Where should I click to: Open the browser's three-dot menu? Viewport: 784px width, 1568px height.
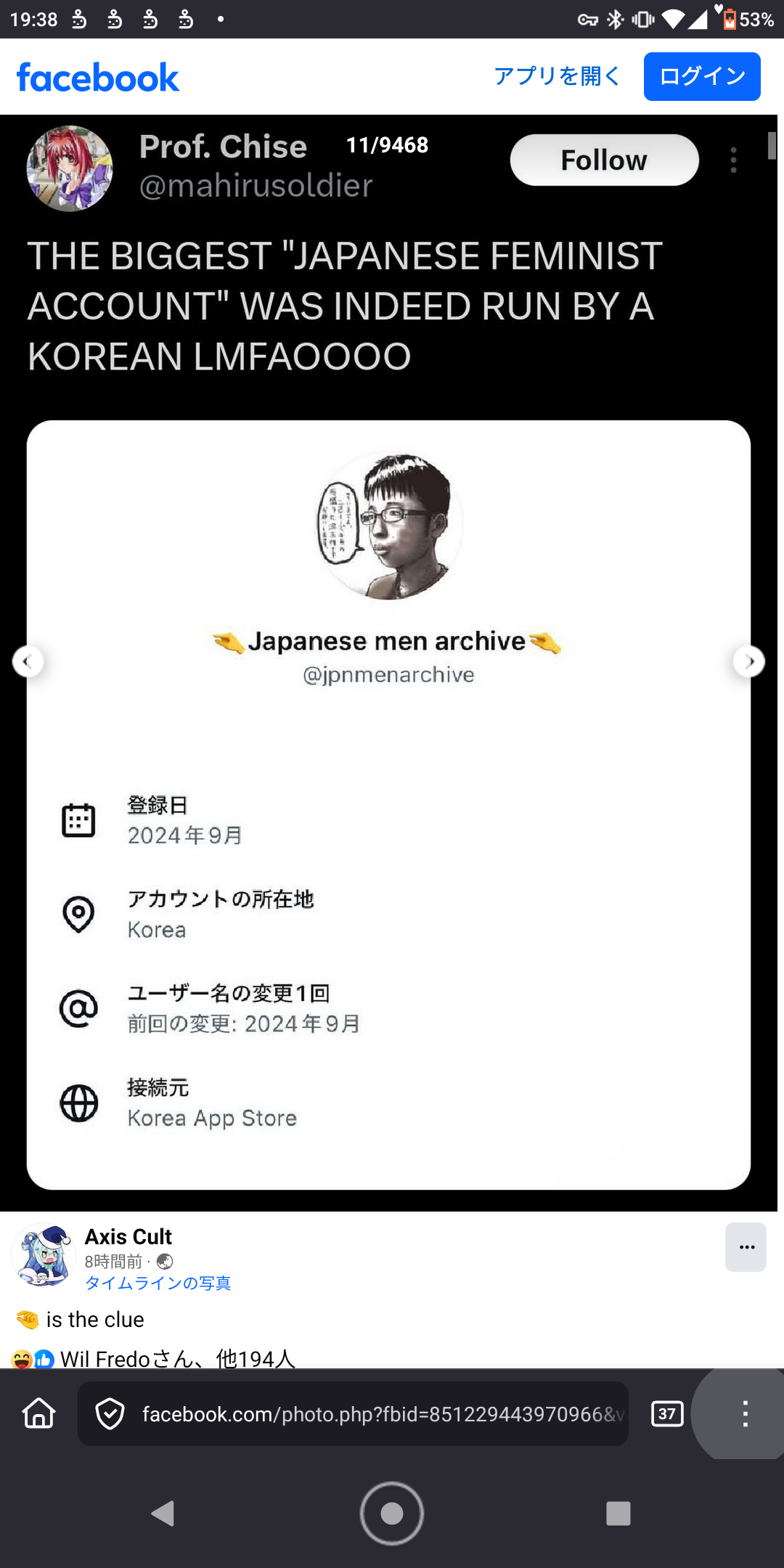745,1414
